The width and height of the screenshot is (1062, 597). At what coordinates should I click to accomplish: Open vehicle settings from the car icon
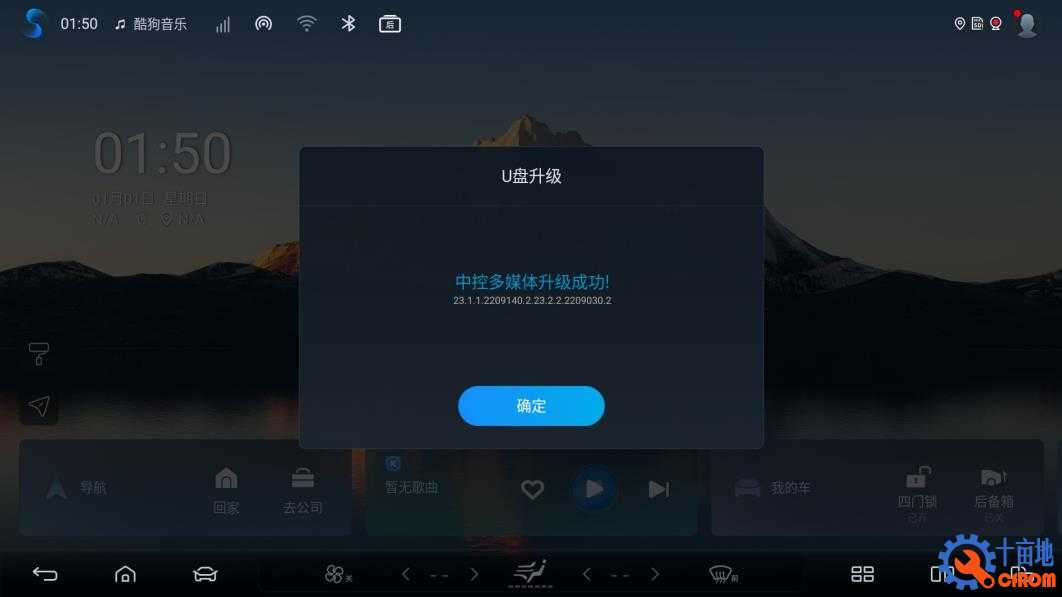(205, 573)
